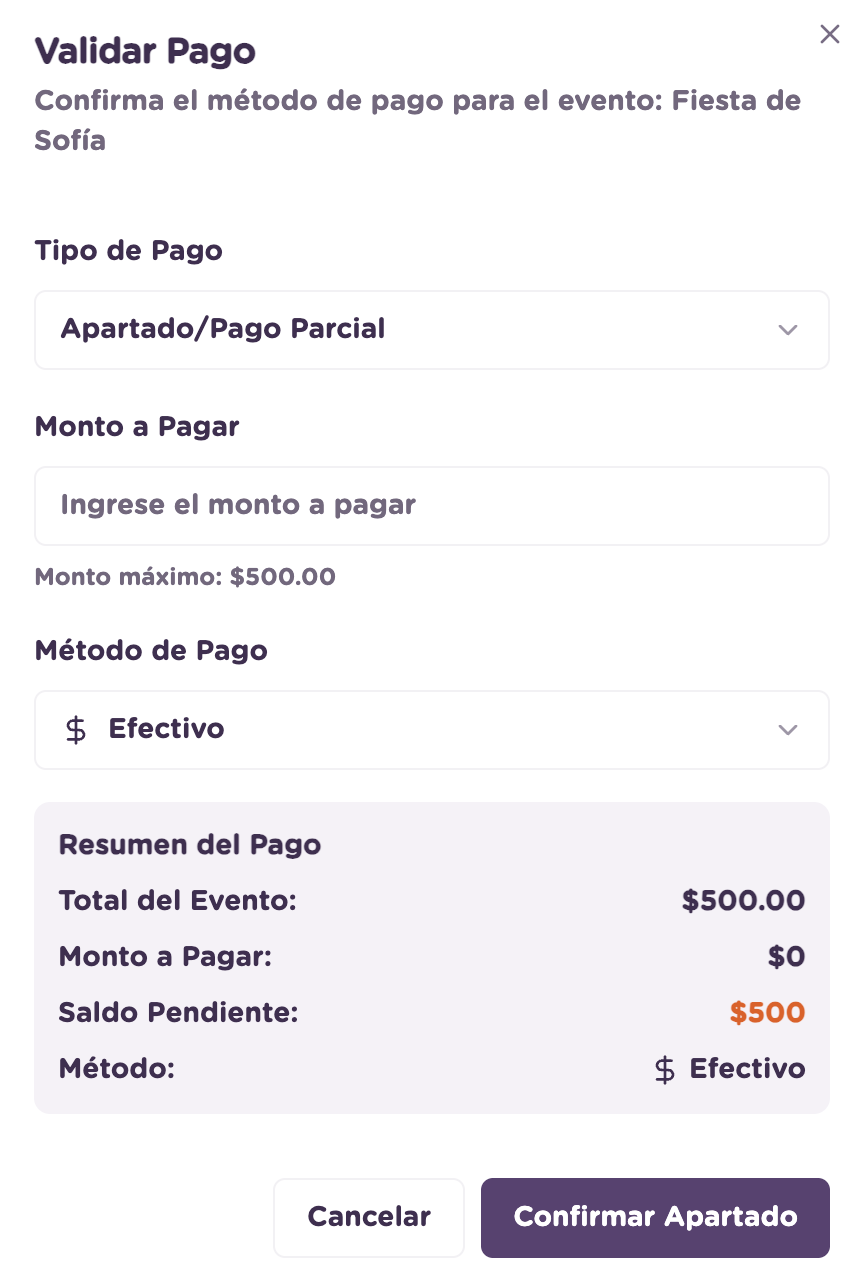Expand the Método de Pago selector
This screenshot has width=866, height=1284.
[432, 730]
